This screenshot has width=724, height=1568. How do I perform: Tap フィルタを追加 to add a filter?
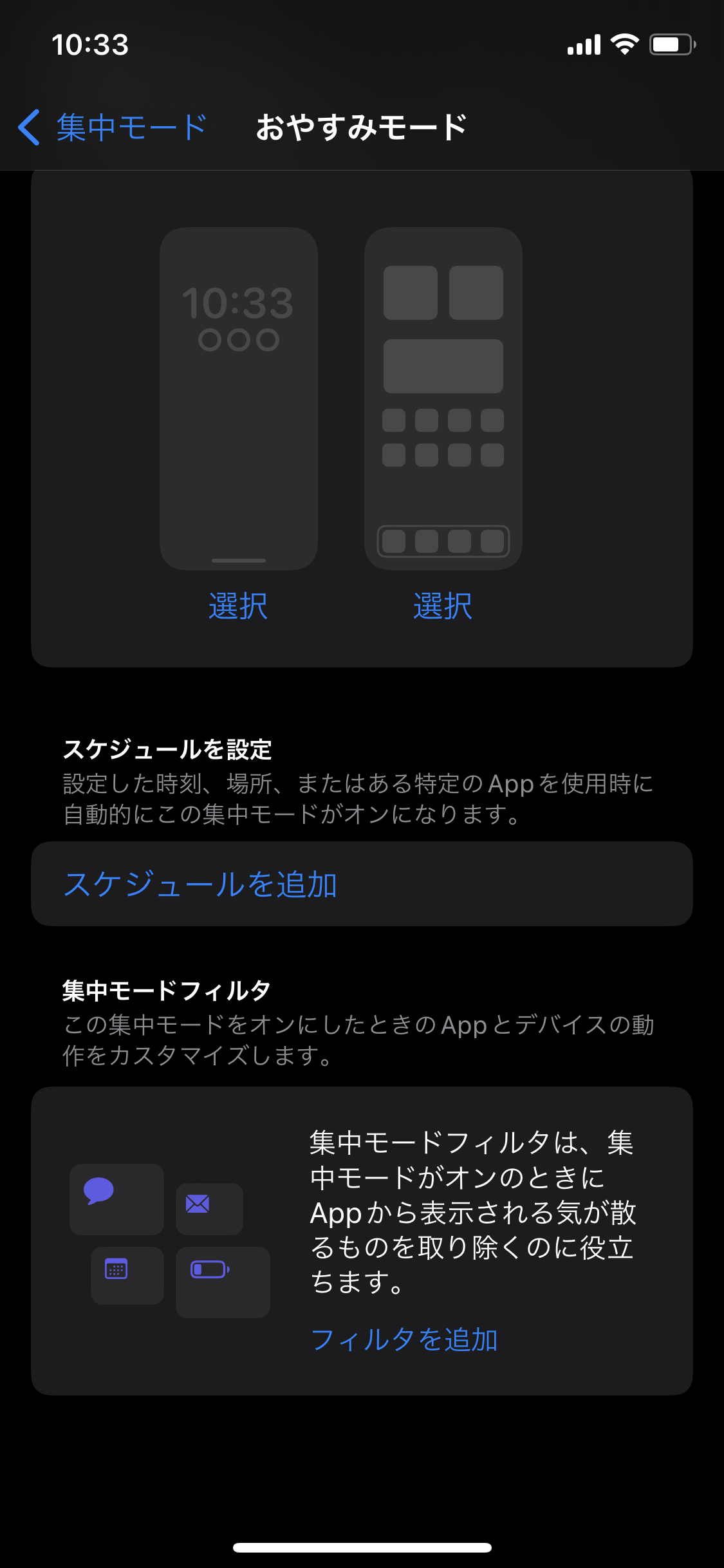pyautogui.click(x=404, y=1339)
